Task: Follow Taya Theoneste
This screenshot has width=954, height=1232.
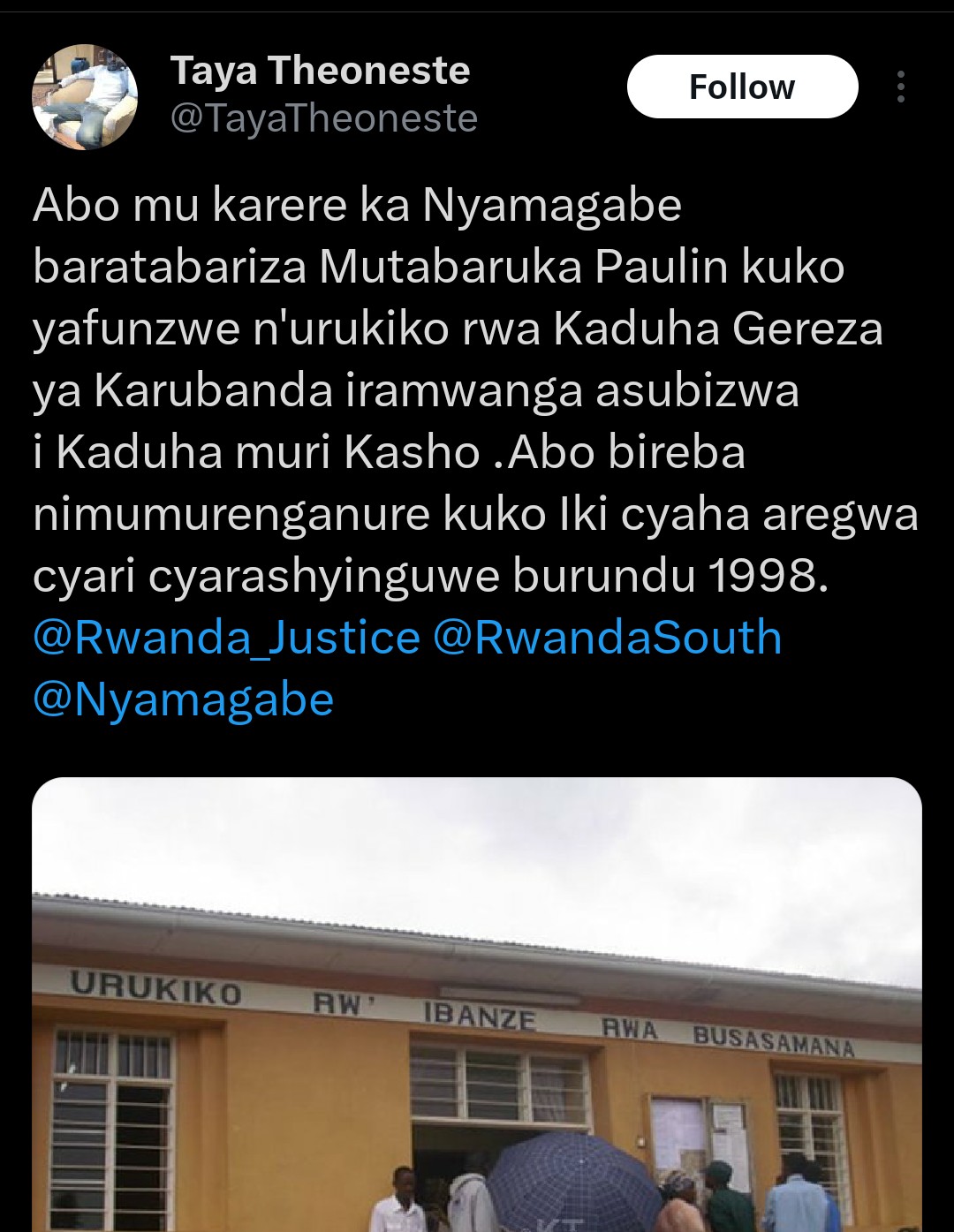Action: pyautogui.click(x=742, y=87)
